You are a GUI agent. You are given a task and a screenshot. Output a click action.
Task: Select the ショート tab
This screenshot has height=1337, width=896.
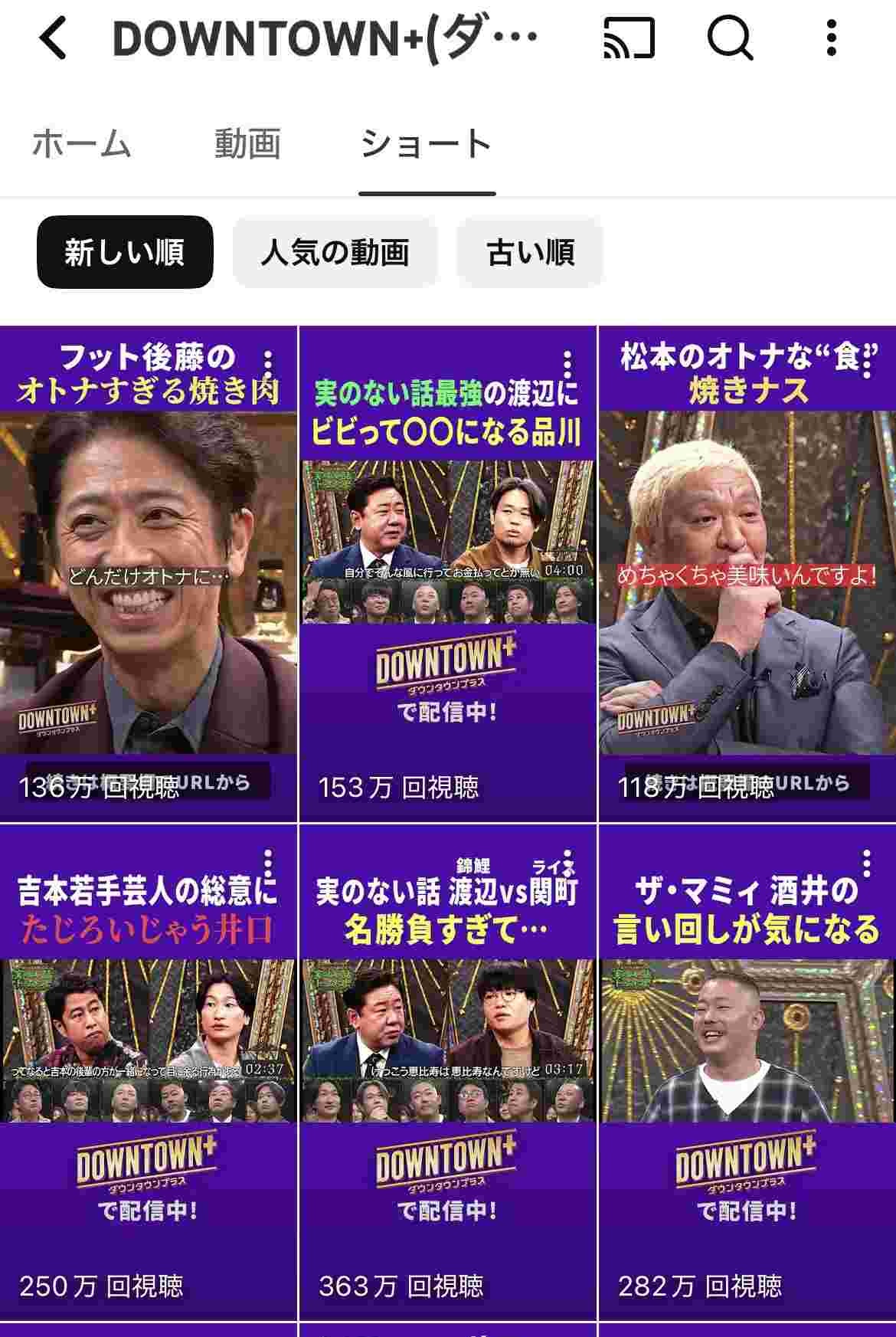[426, 144]
